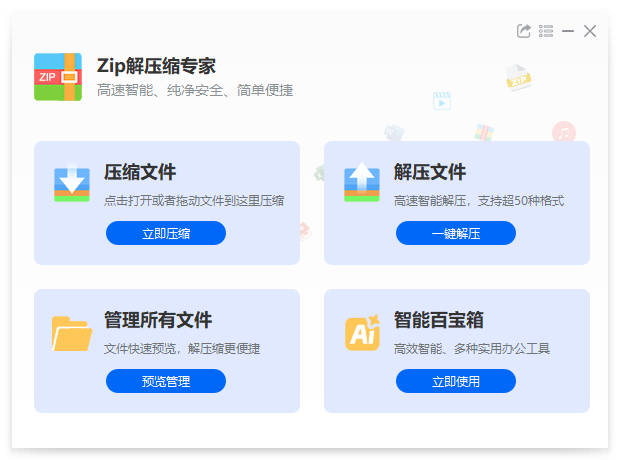Tap the 立即压缩 button
The image size is (620, 460).
tap(166, 233)
